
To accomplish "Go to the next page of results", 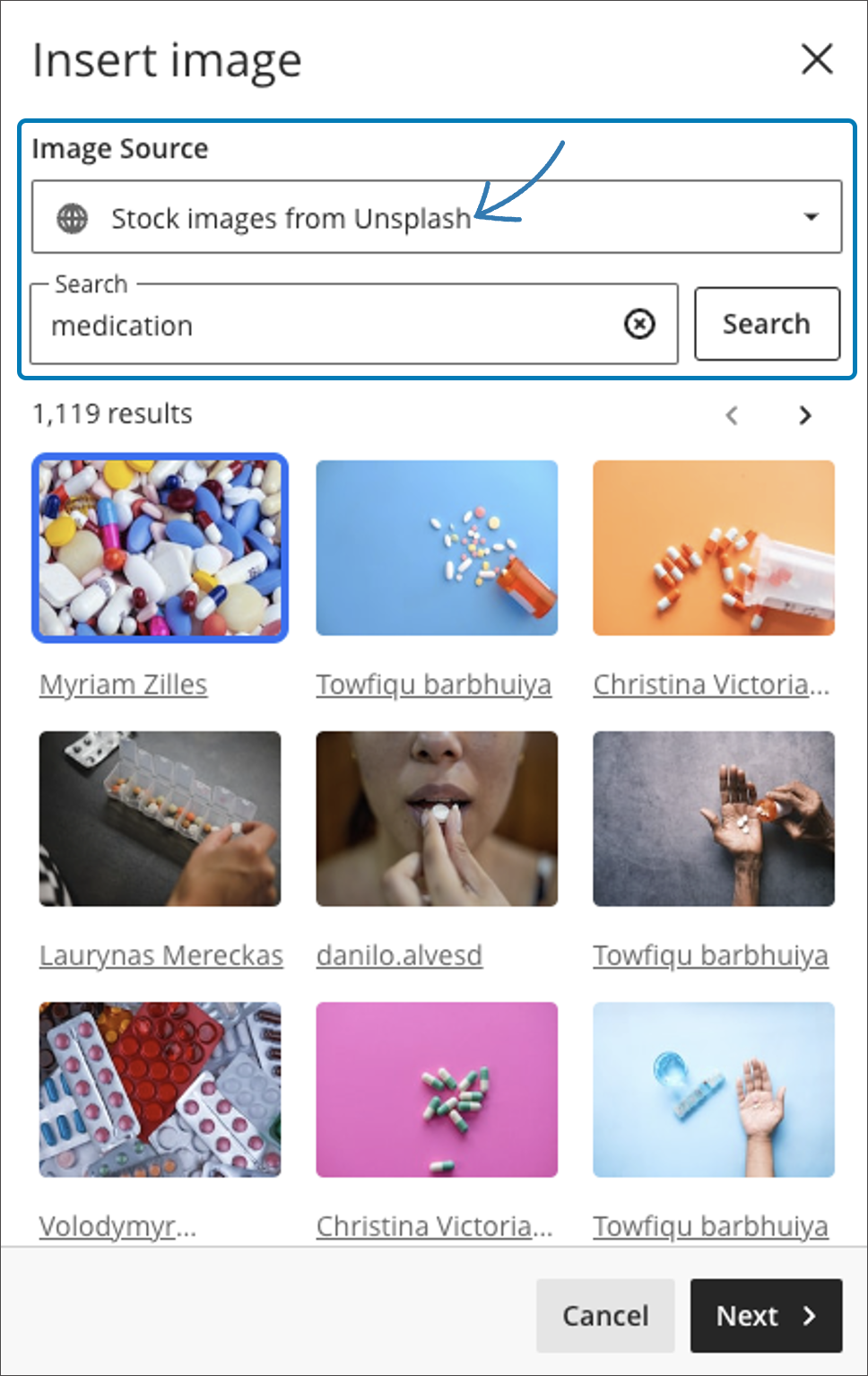I will click(805, 415).
